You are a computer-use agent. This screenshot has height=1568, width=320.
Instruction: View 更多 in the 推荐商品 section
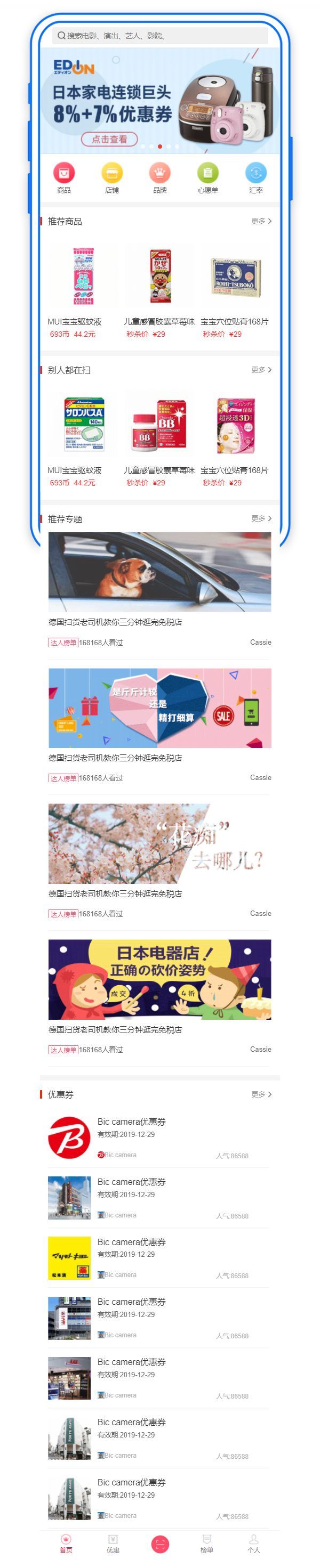261,221
